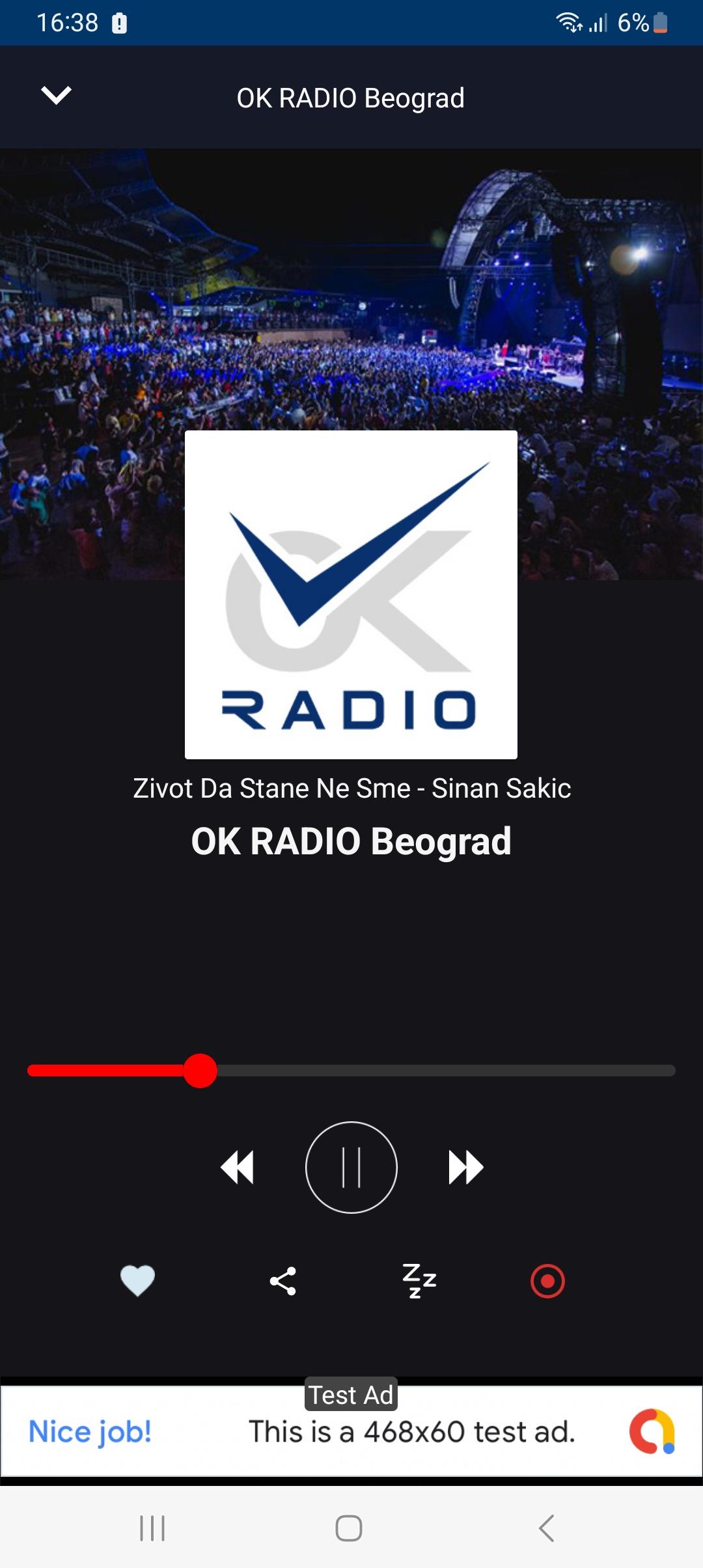Start recording the stream
This screenshot has height=1568, width=703.
547,1281
